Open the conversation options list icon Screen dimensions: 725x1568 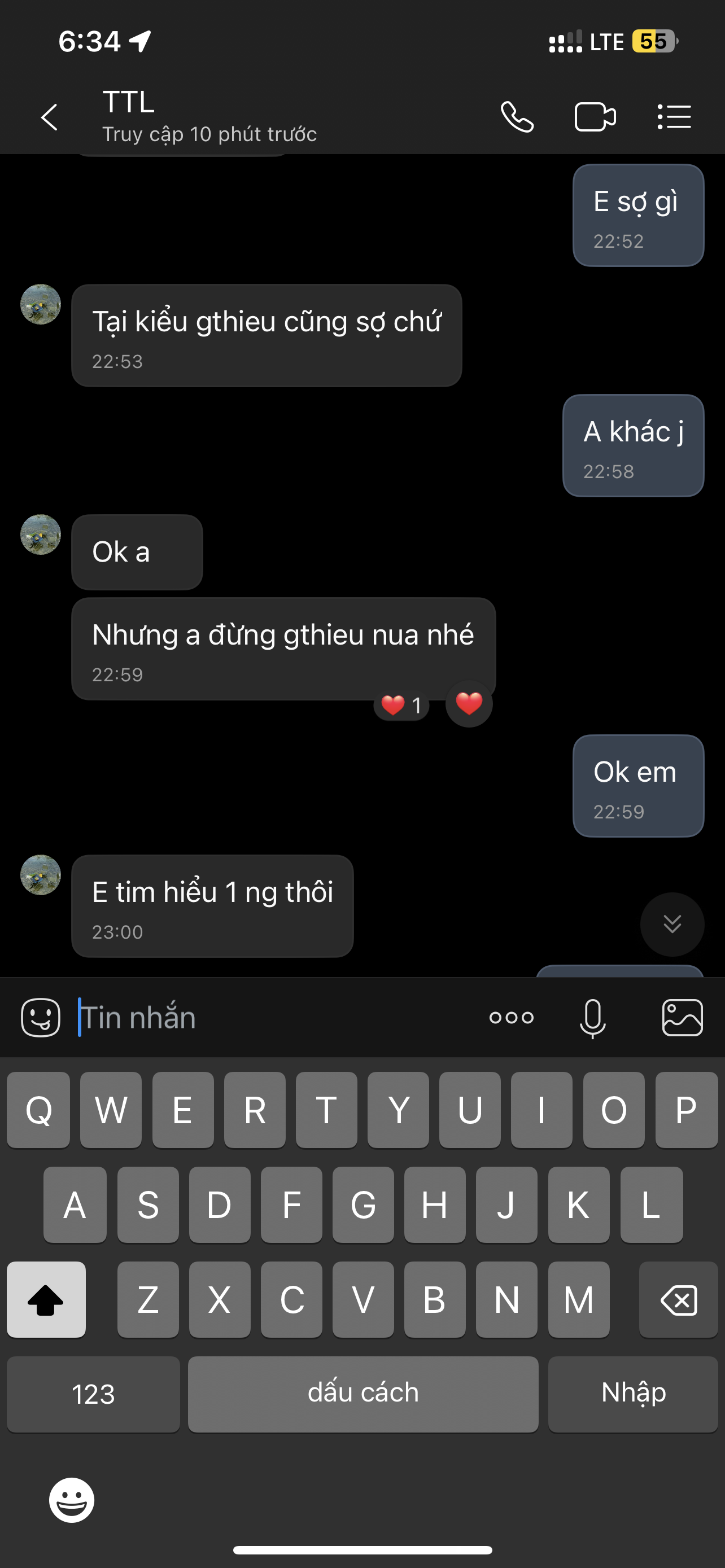(673, 116)
